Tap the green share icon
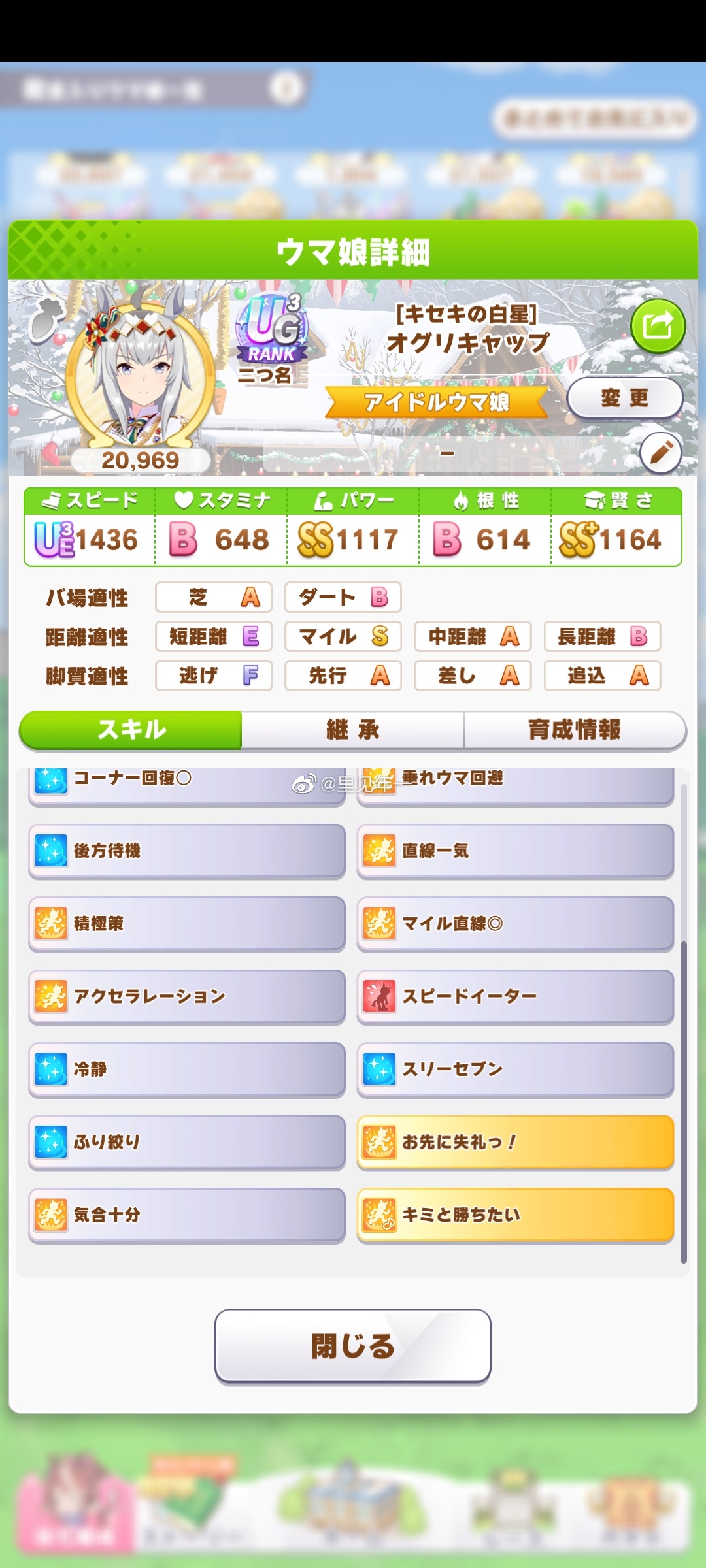 [x=658, y=326]
